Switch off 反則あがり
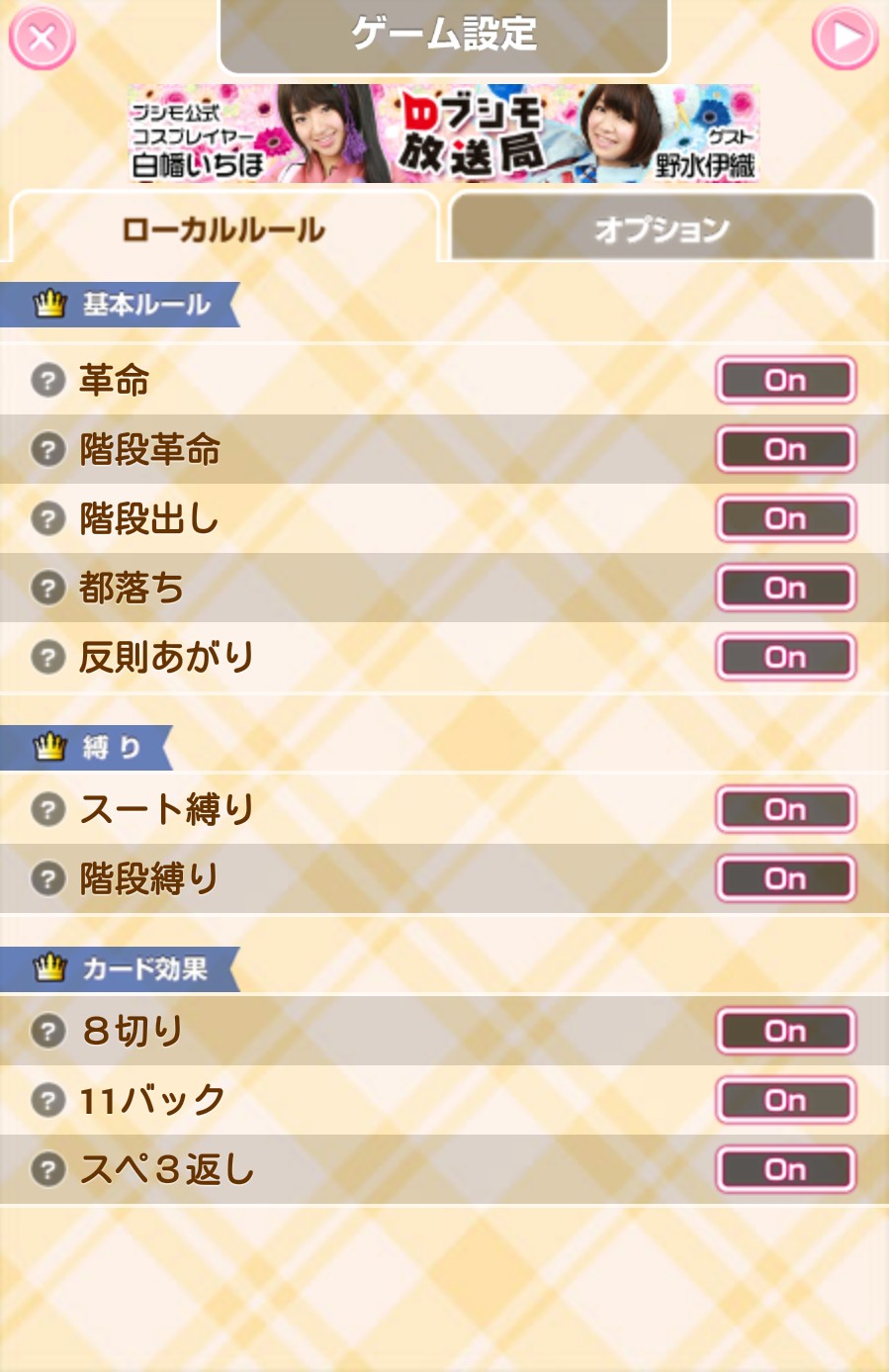Viewport: 889px width, 1372px height. pos(785,657)
